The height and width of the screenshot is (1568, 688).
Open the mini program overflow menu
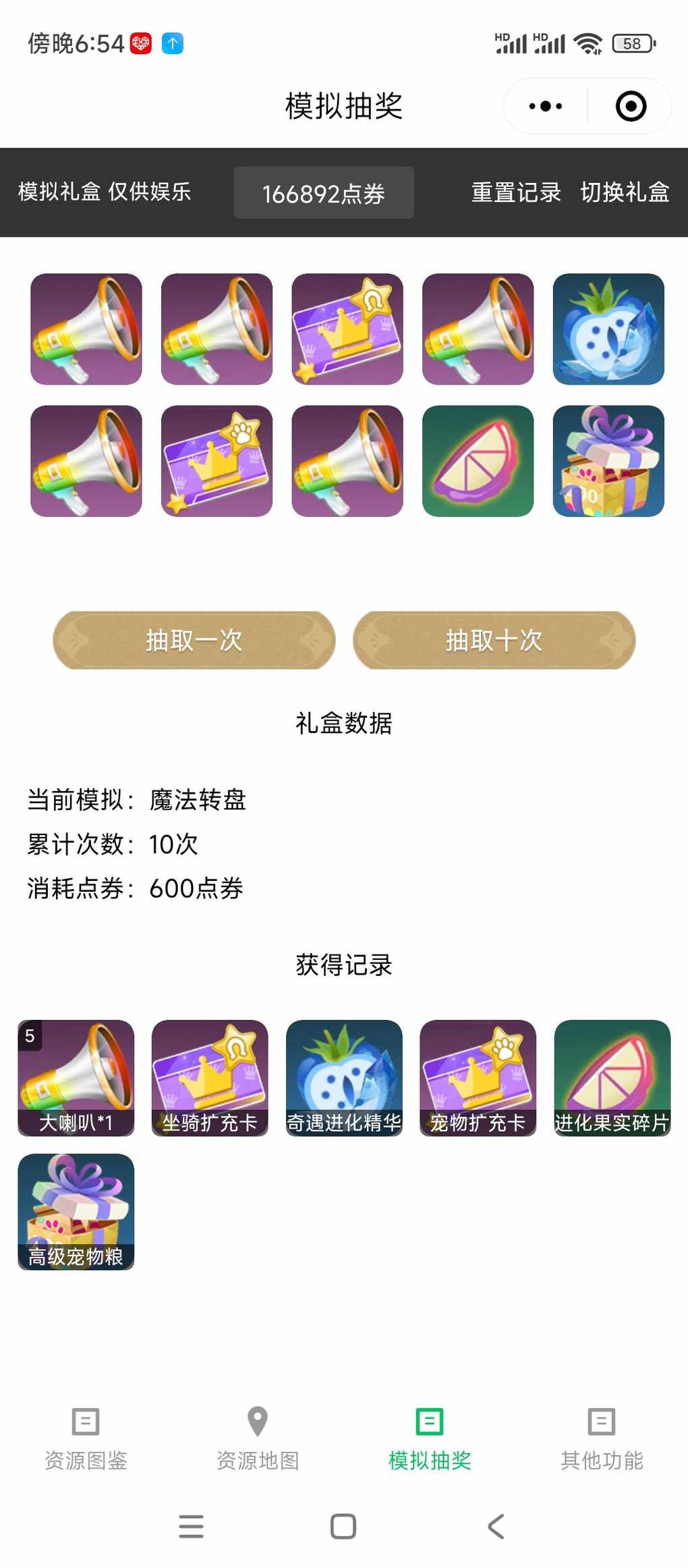pos(545,106)
